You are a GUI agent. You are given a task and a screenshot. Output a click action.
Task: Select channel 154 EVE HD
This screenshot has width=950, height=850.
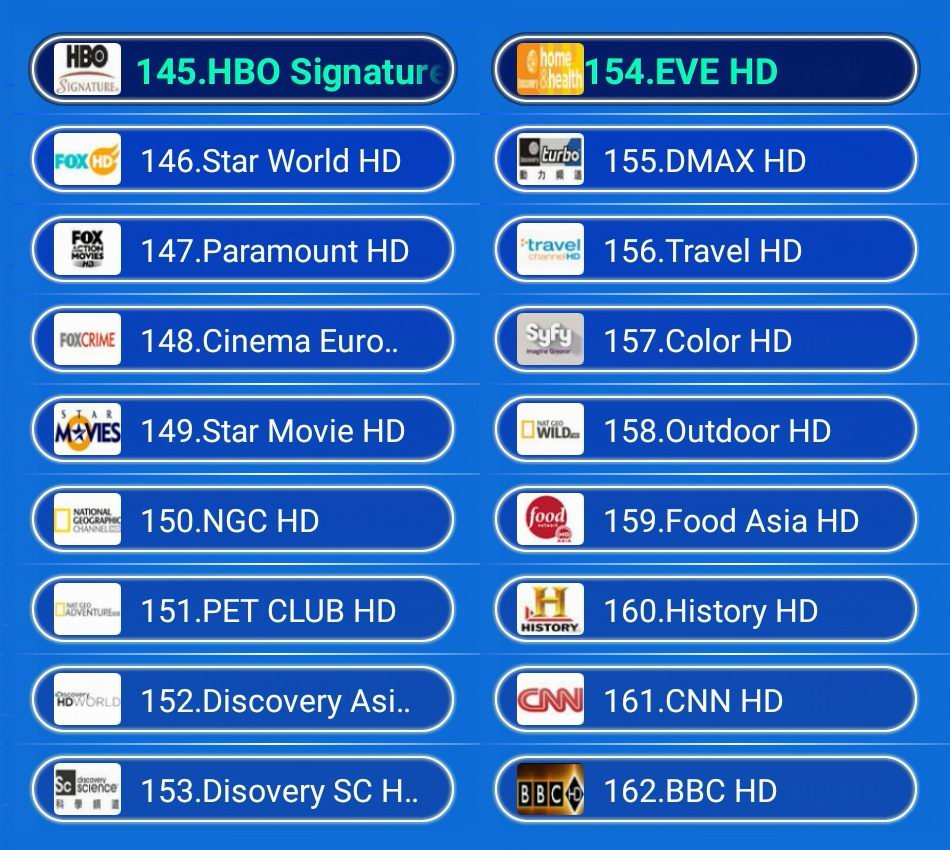point(705,71)
